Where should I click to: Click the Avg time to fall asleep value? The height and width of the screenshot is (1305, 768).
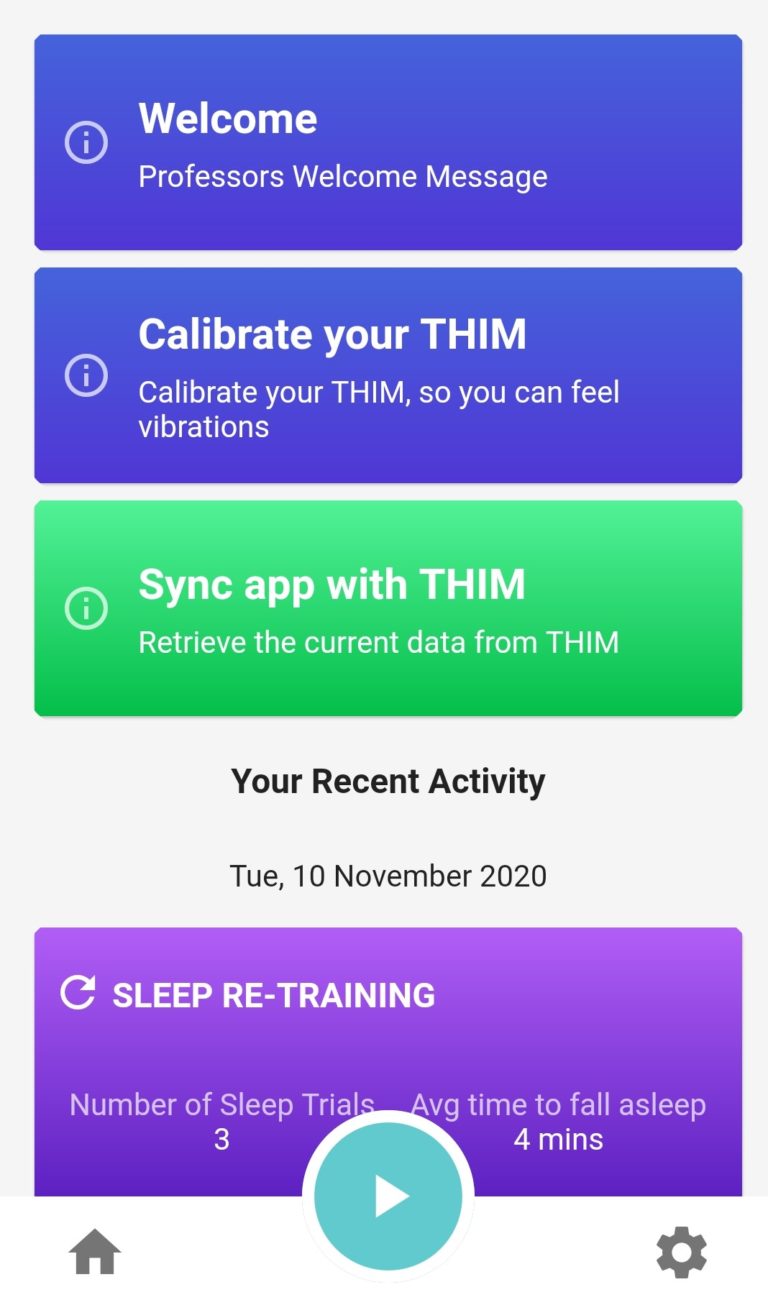(558, 1138)
